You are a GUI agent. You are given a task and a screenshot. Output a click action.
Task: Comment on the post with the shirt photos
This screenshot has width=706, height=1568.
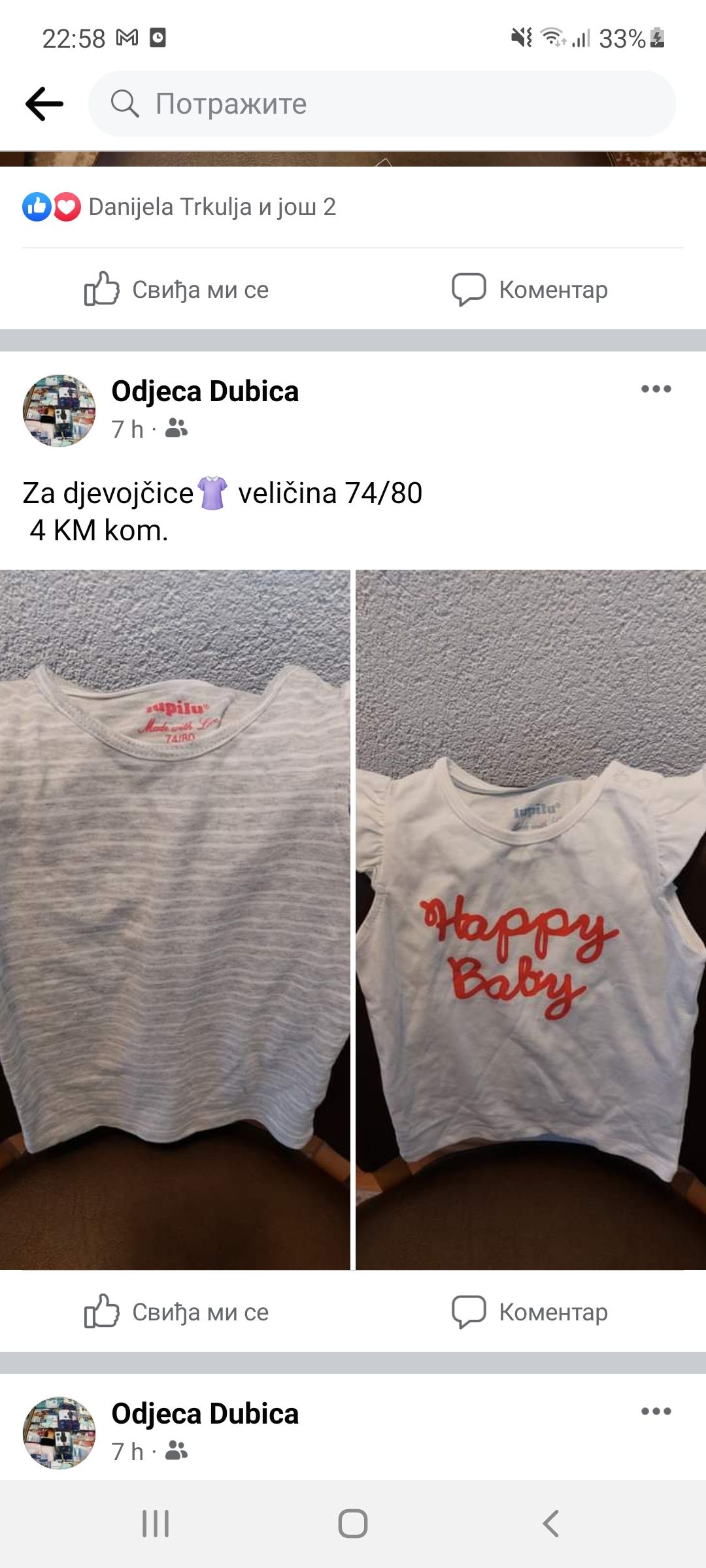[529, 1312]
